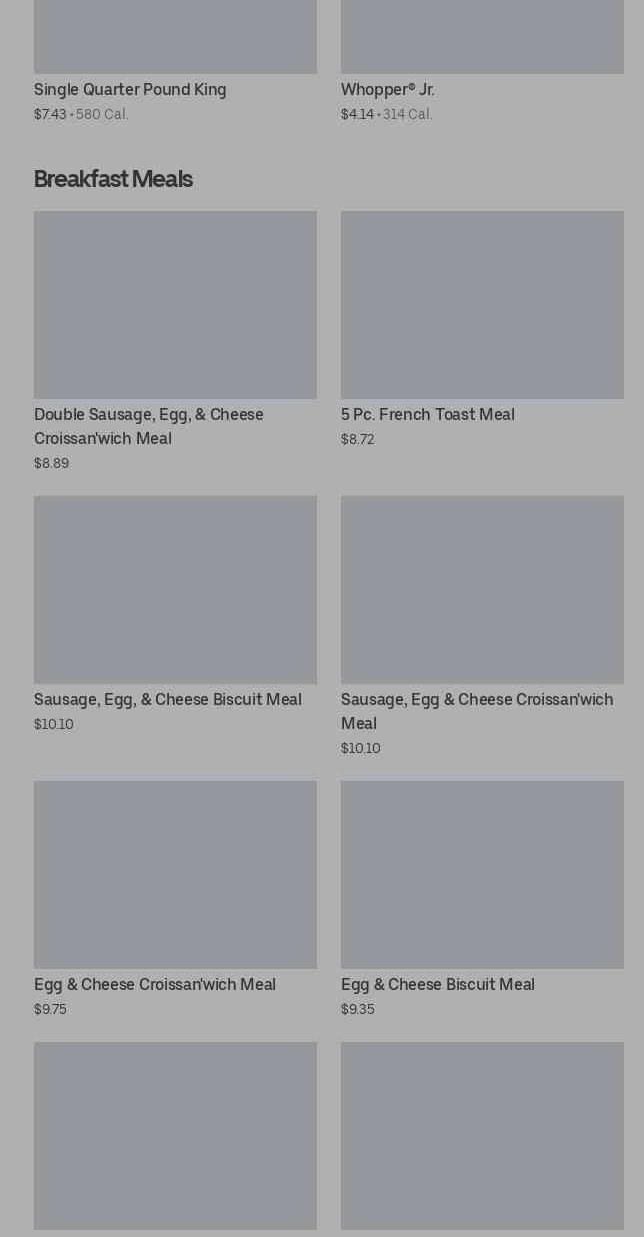
Task: Tap the Egg & Cheese Biscuit Meal card
Action: coord(482,899)
